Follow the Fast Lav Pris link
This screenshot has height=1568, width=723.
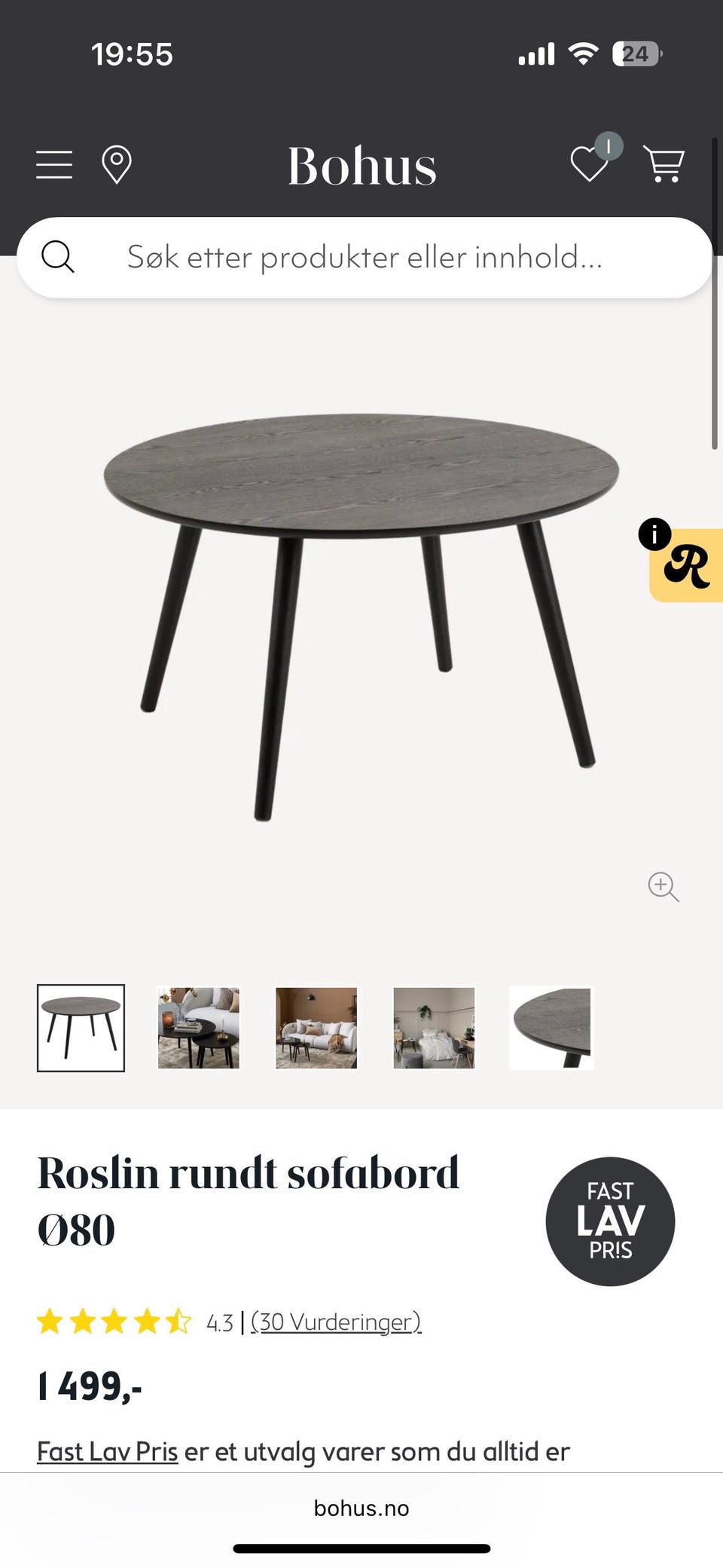[107, 1451]
